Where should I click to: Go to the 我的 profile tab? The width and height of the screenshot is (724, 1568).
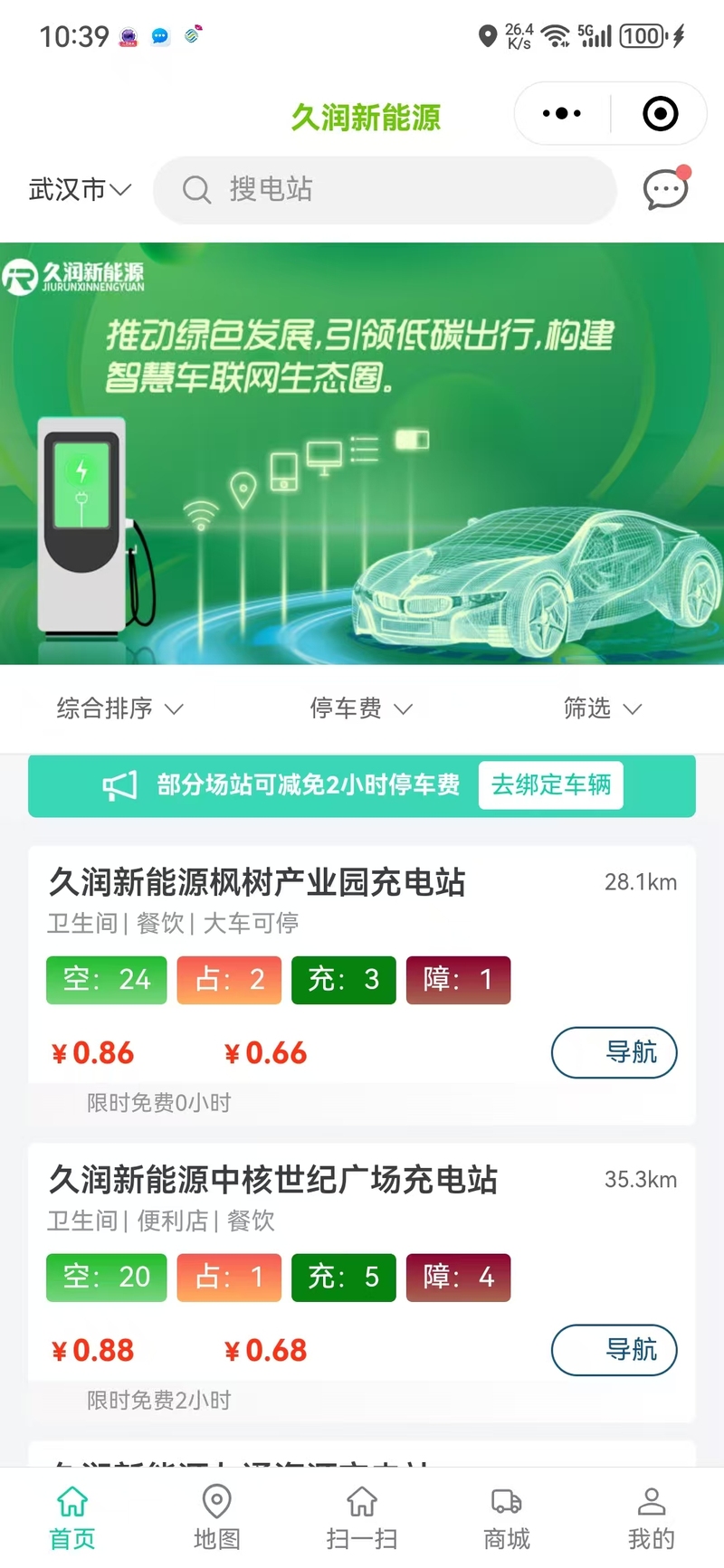point(652,1517)
